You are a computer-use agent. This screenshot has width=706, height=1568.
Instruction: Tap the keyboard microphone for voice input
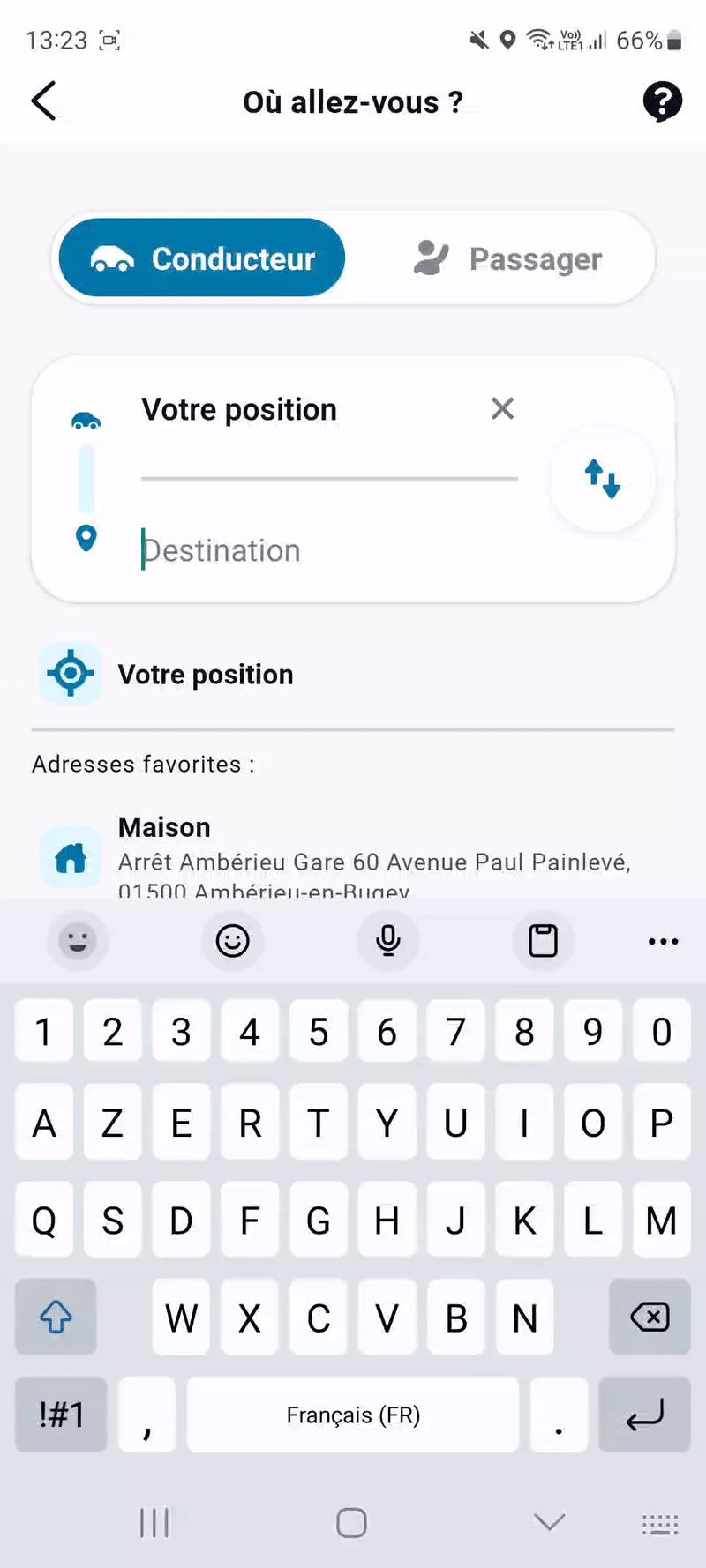click(x=387, y=941)
